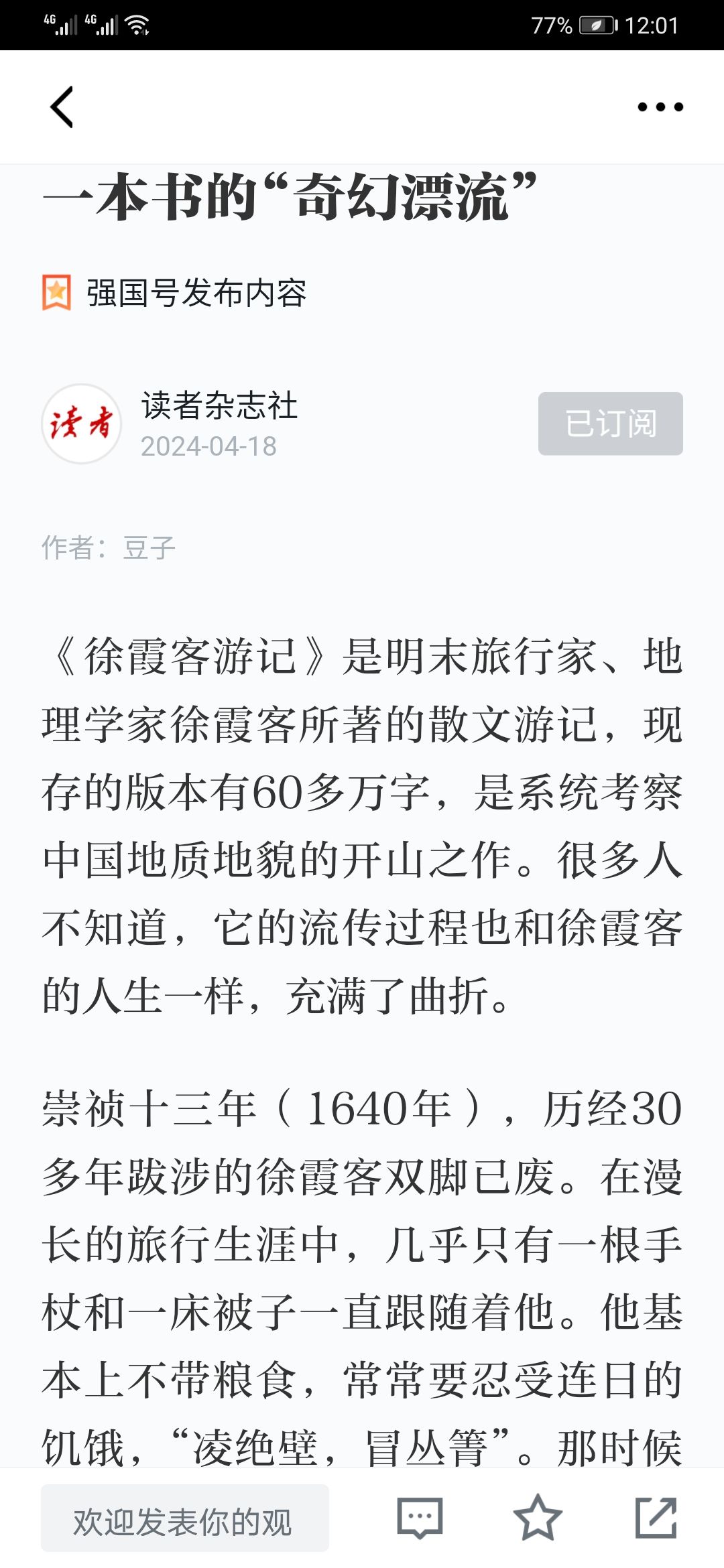724x1568 pixels.
Task: Open the three-dot overflow menu
Action: pos(660,107)
